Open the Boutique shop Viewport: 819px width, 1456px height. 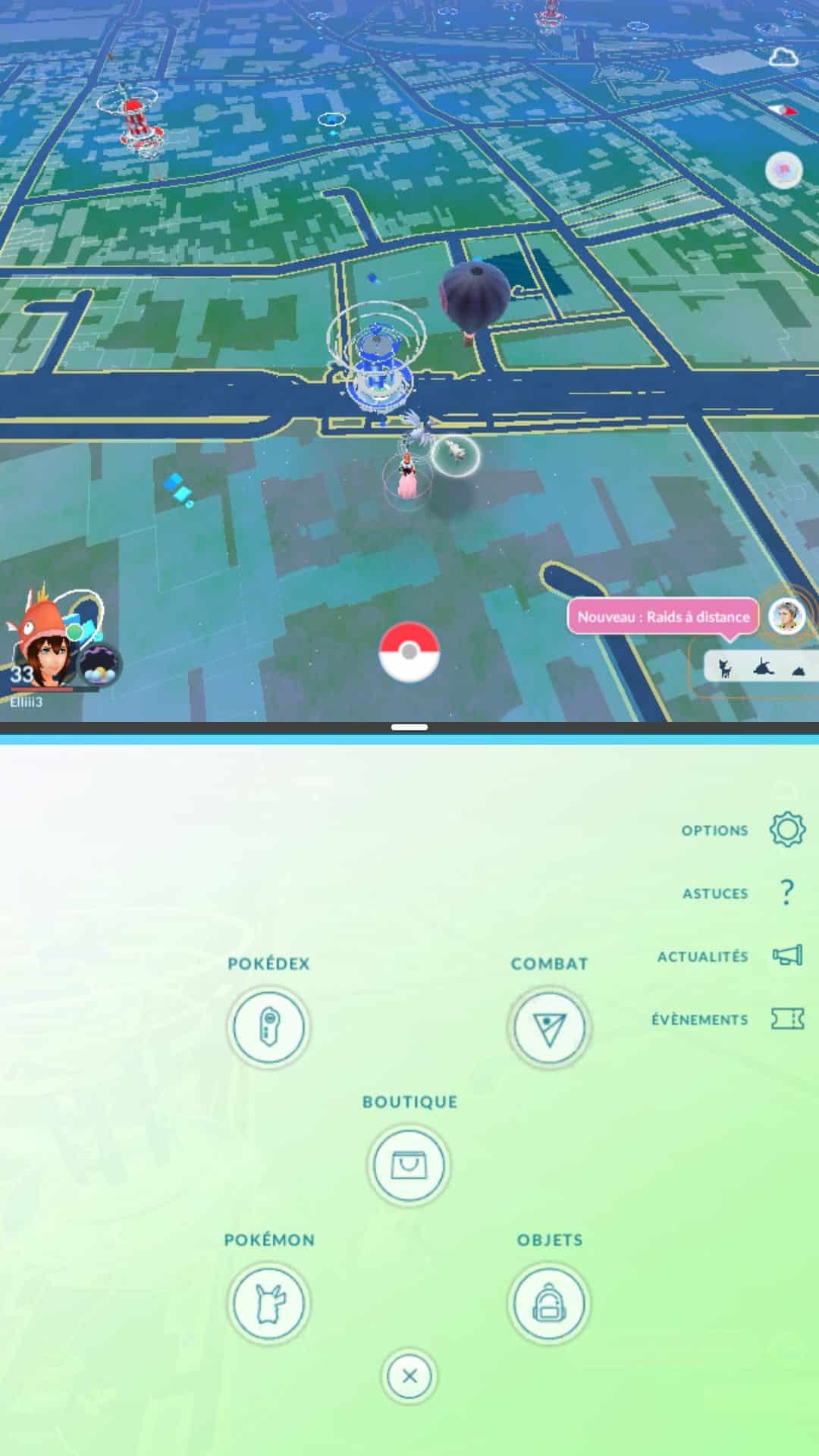[409, 1166]
